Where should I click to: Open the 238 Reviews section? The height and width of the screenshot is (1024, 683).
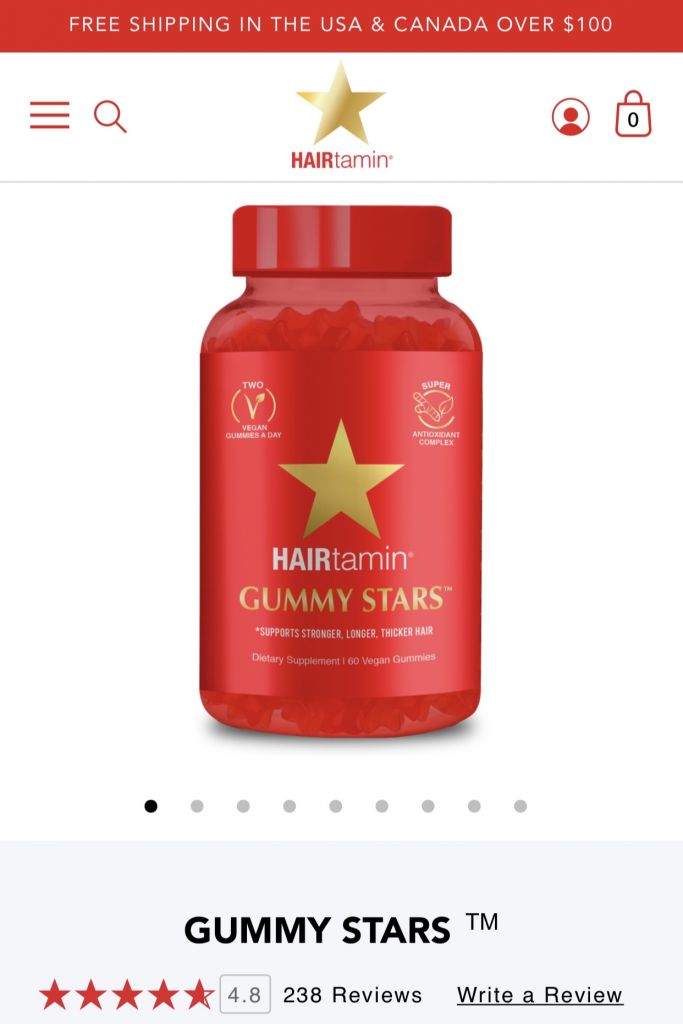[x=353, y=995]
